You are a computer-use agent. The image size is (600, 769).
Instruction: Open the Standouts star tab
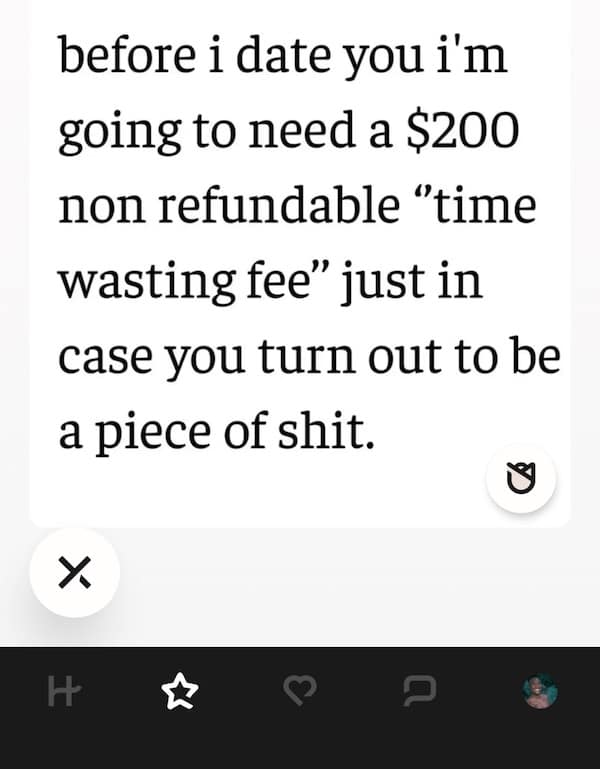tap(181, 691)
